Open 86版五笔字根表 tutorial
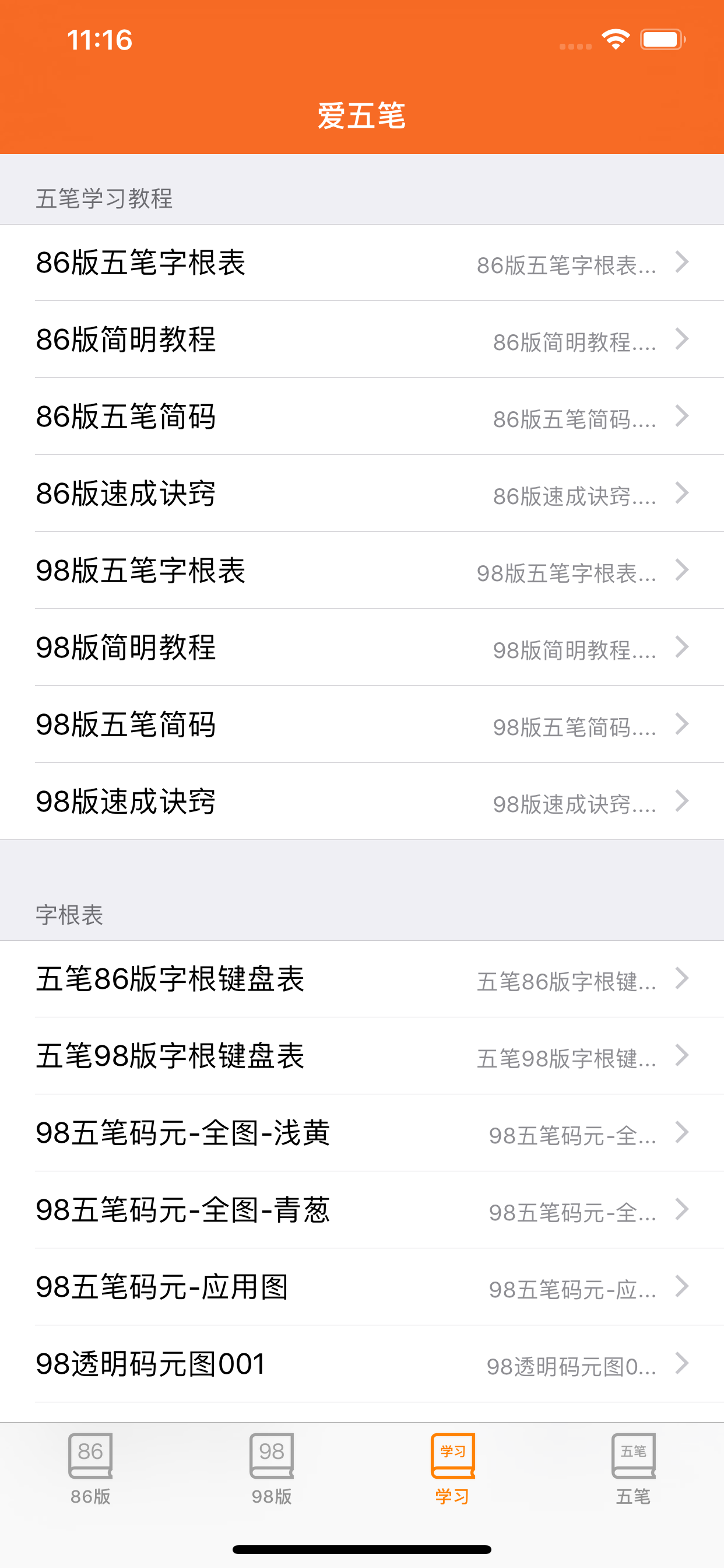724x1568 pixels. [361, 263]
